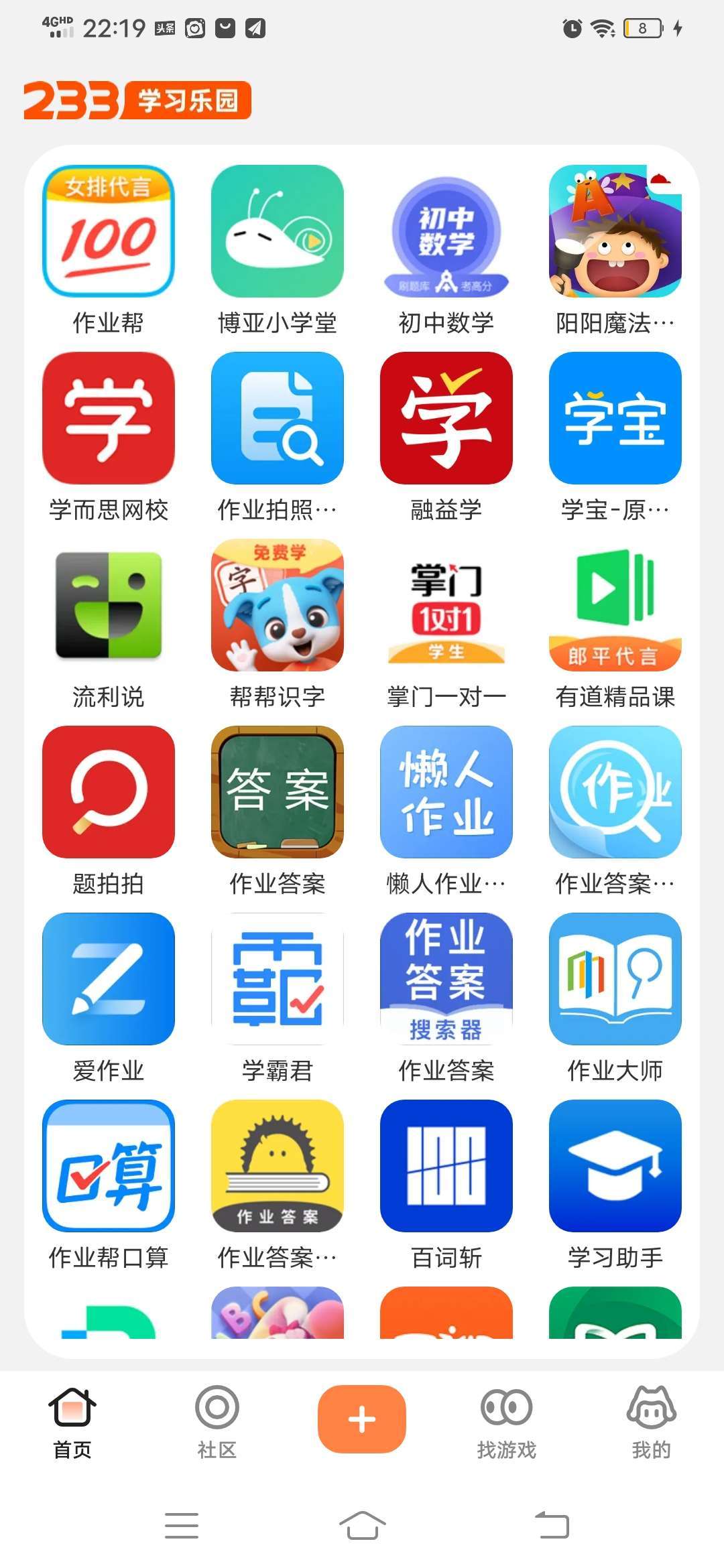
Task: Open 爱作业 app icon
Action: click(109, 979)
